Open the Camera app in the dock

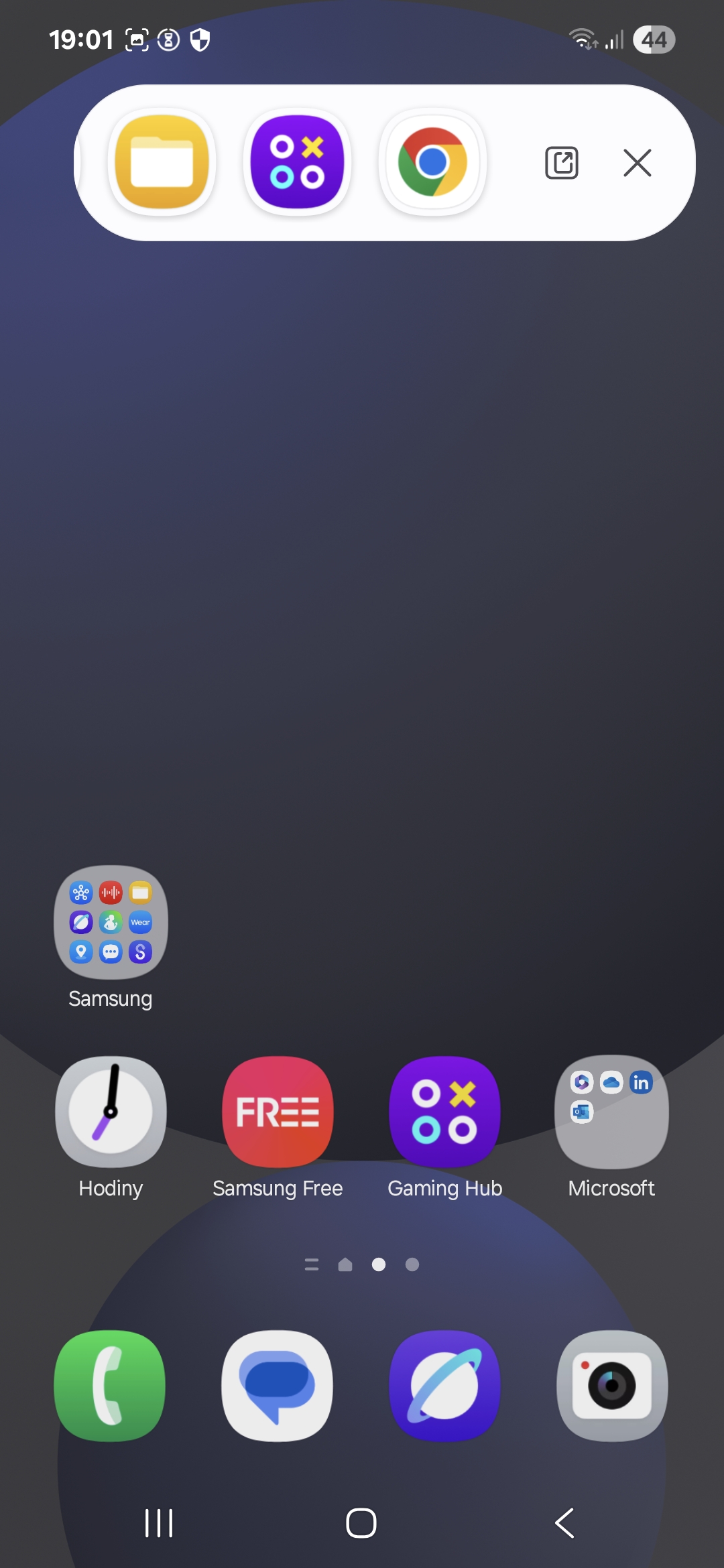click(611, 1386)
